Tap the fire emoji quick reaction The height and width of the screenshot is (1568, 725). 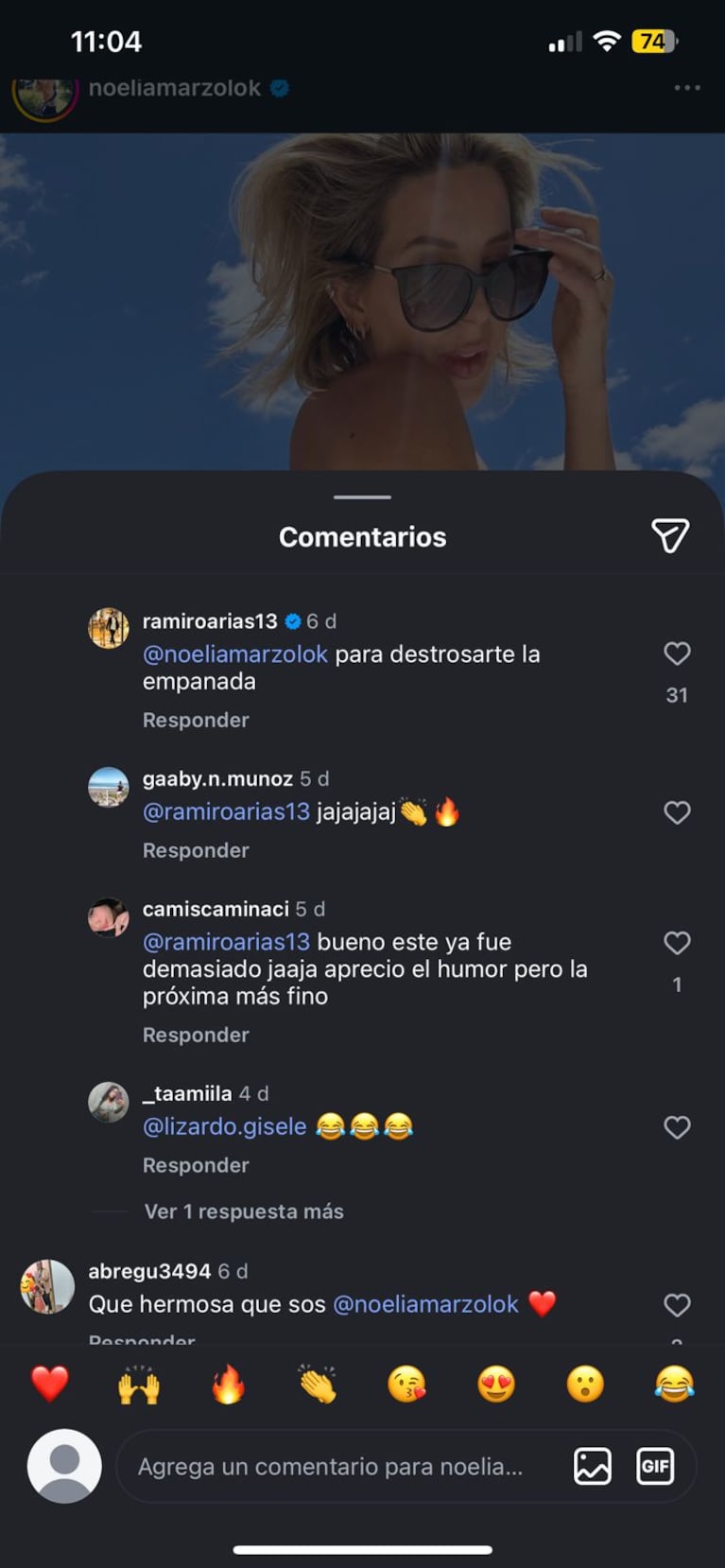click(x=227, y=1384)
